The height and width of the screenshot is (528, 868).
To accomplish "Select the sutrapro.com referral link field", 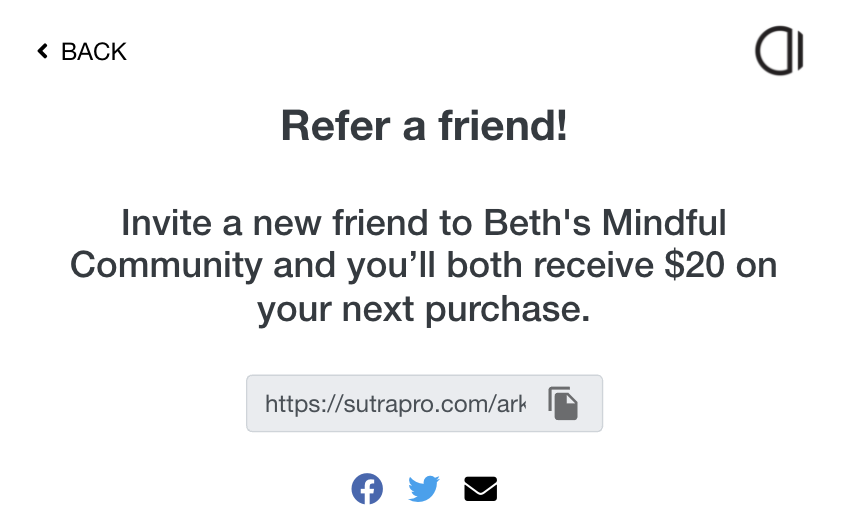I will (395, 404).
